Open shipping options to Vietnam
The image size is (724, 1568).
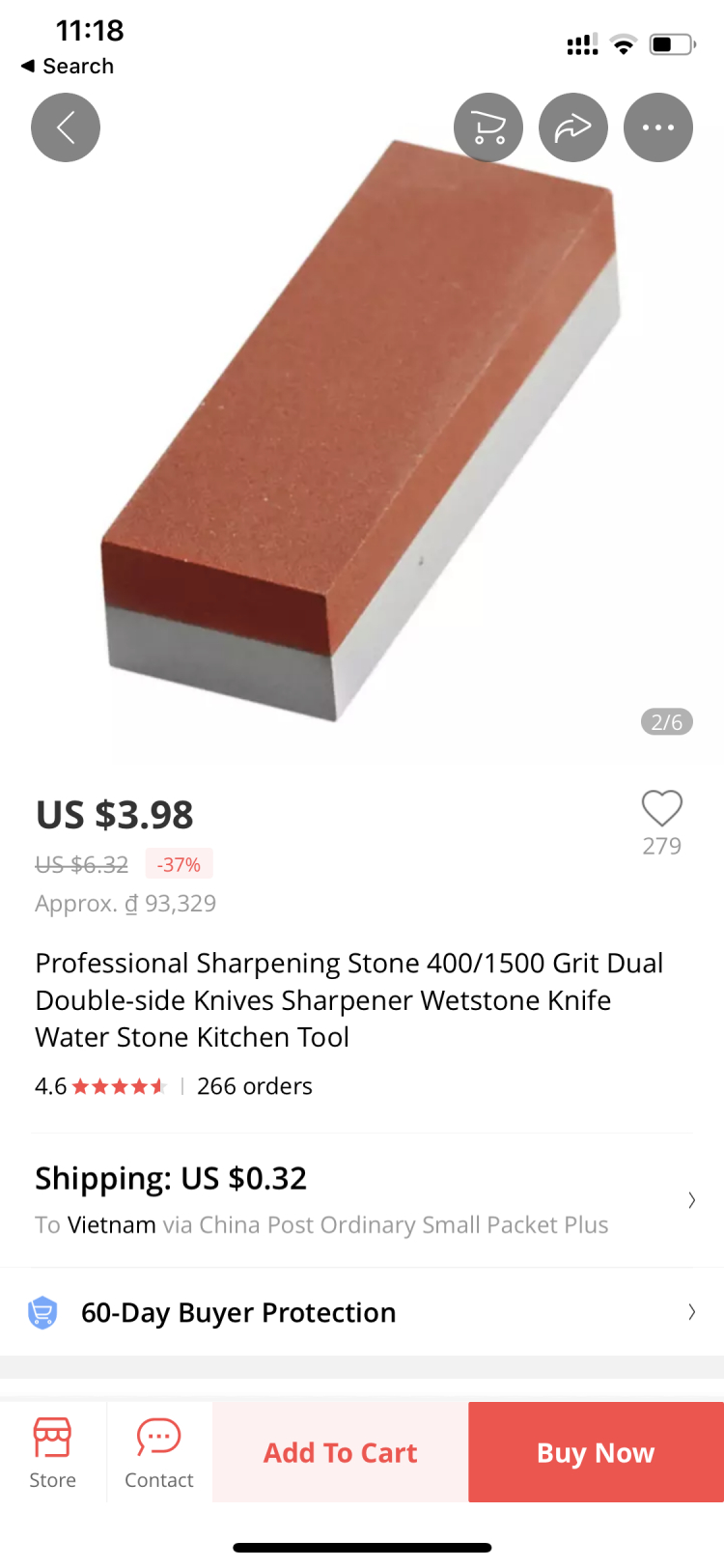point(362,1200)
